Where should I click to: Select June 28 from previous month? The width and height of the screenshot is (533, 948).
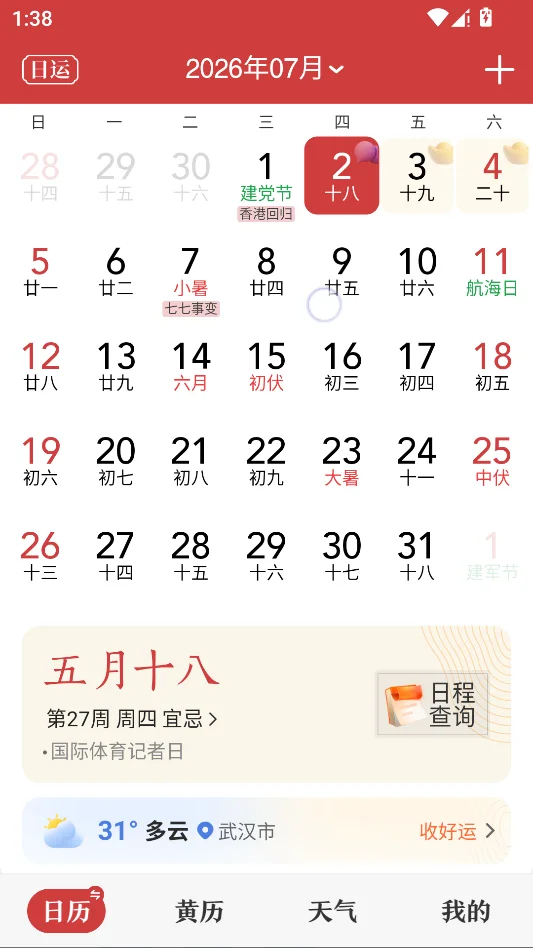(x=40, y=175)
